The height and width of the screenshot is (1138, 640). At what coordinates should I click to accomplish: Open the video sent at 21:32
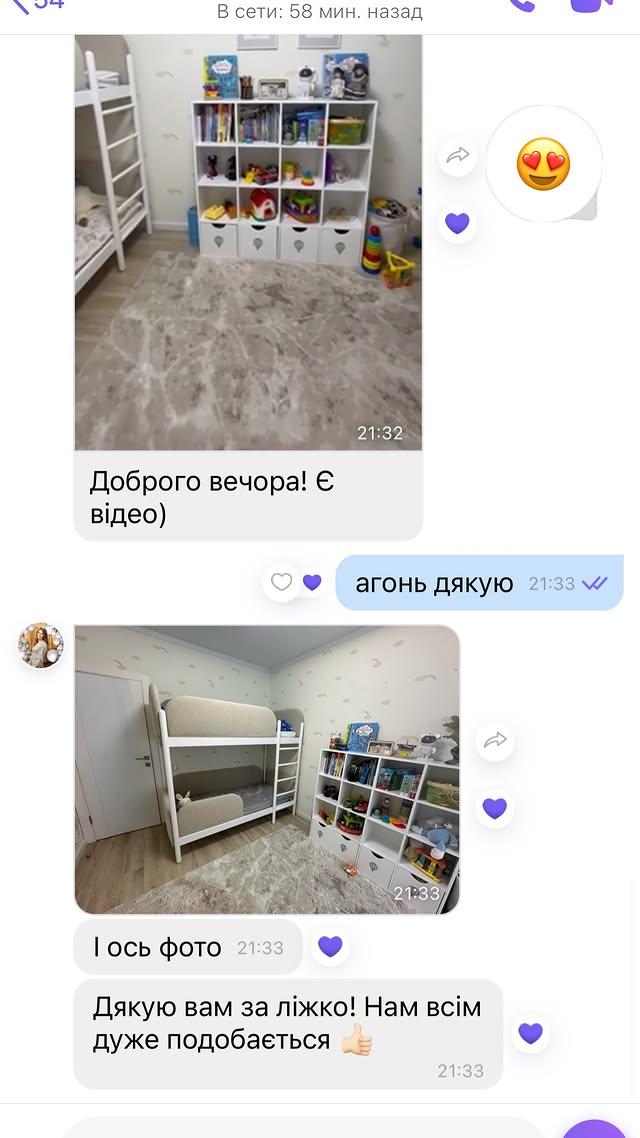pos(248,242)
